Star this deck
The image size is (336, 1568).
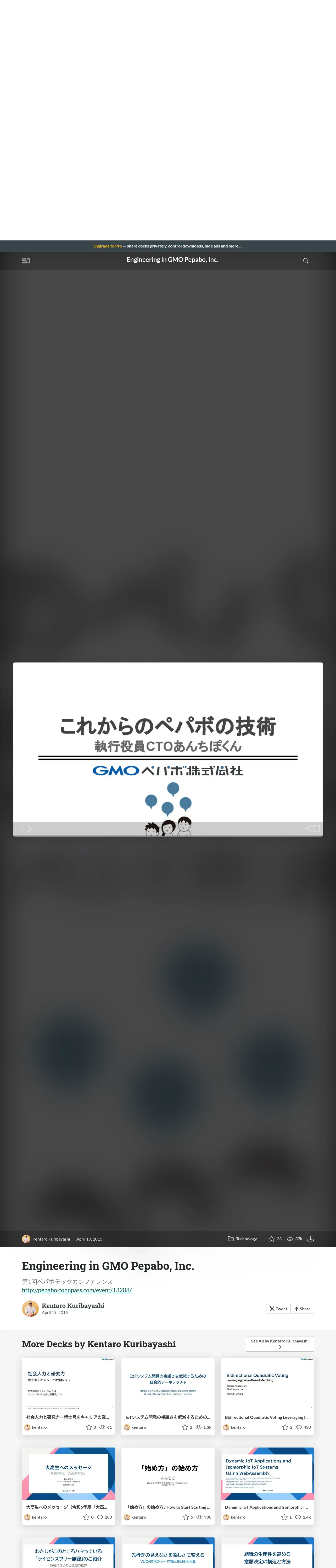click(271, 1239)
